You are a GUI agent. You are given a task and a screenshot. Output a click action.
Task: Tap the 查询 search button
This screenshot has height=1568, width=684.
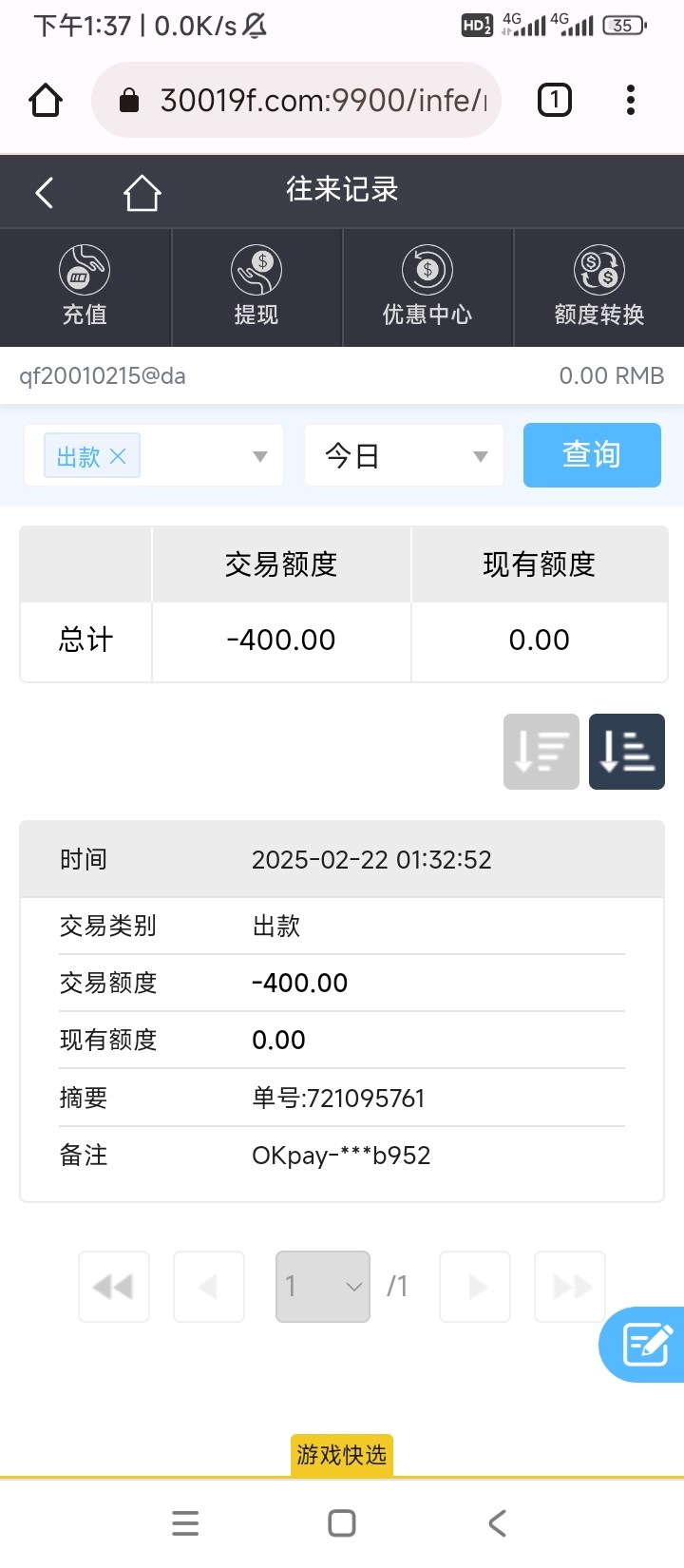click(592, 455)
